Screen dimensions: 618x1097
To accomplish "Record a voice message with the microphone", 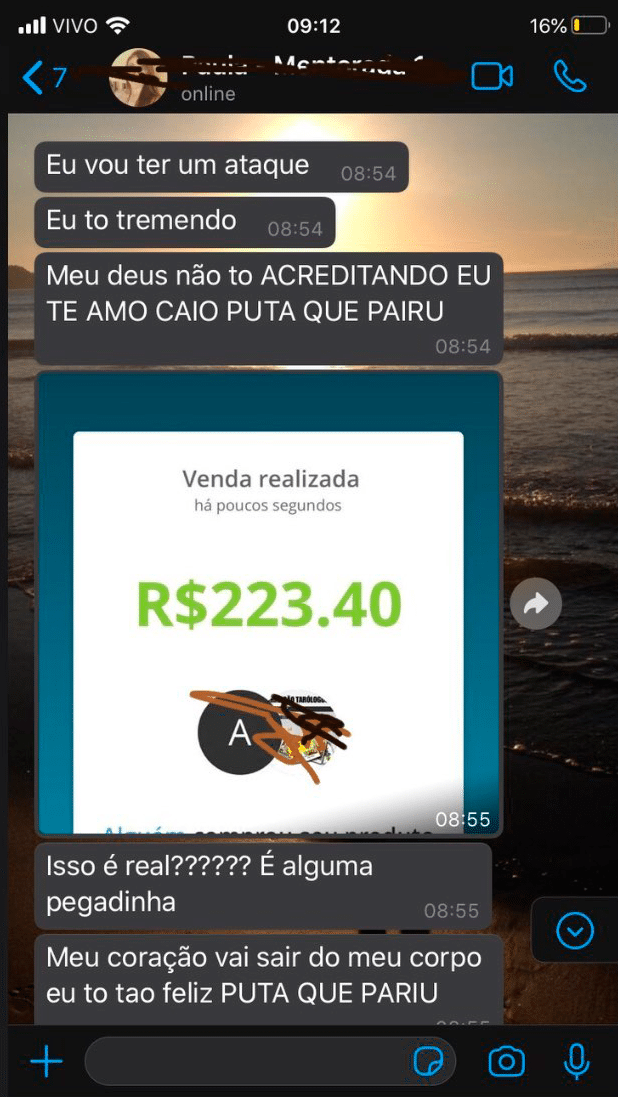I will tap(576, 1061).
